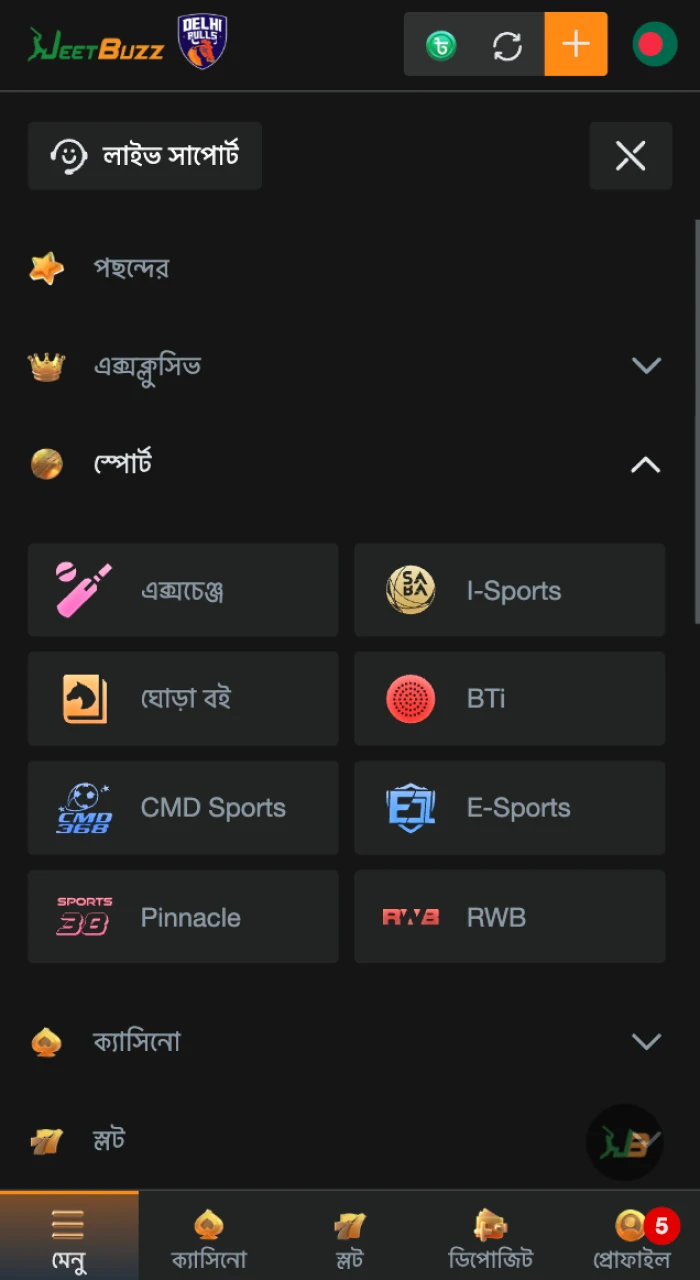Screen dimensions: 700x1280
Task: Go to প্রোফাইল tab
Action: click(631, 1238)
